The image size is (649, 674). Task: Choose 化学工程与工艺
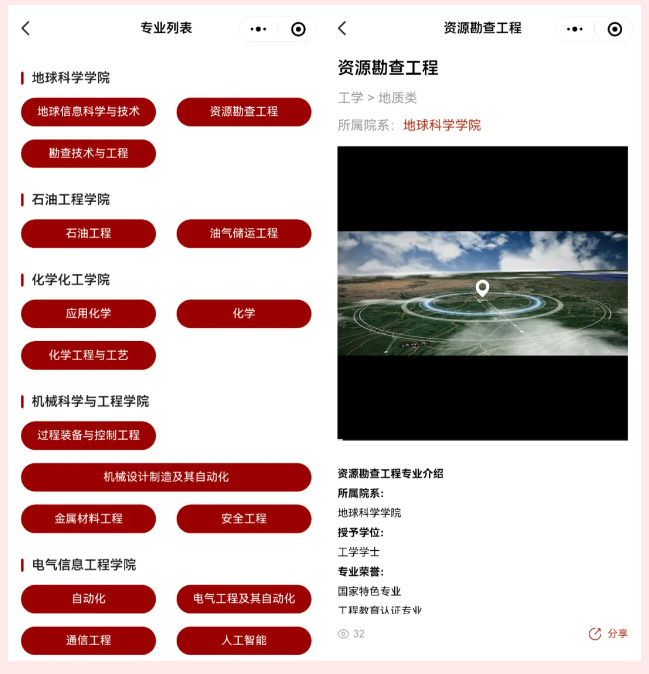pyautogui.click(x=88, y=355)
